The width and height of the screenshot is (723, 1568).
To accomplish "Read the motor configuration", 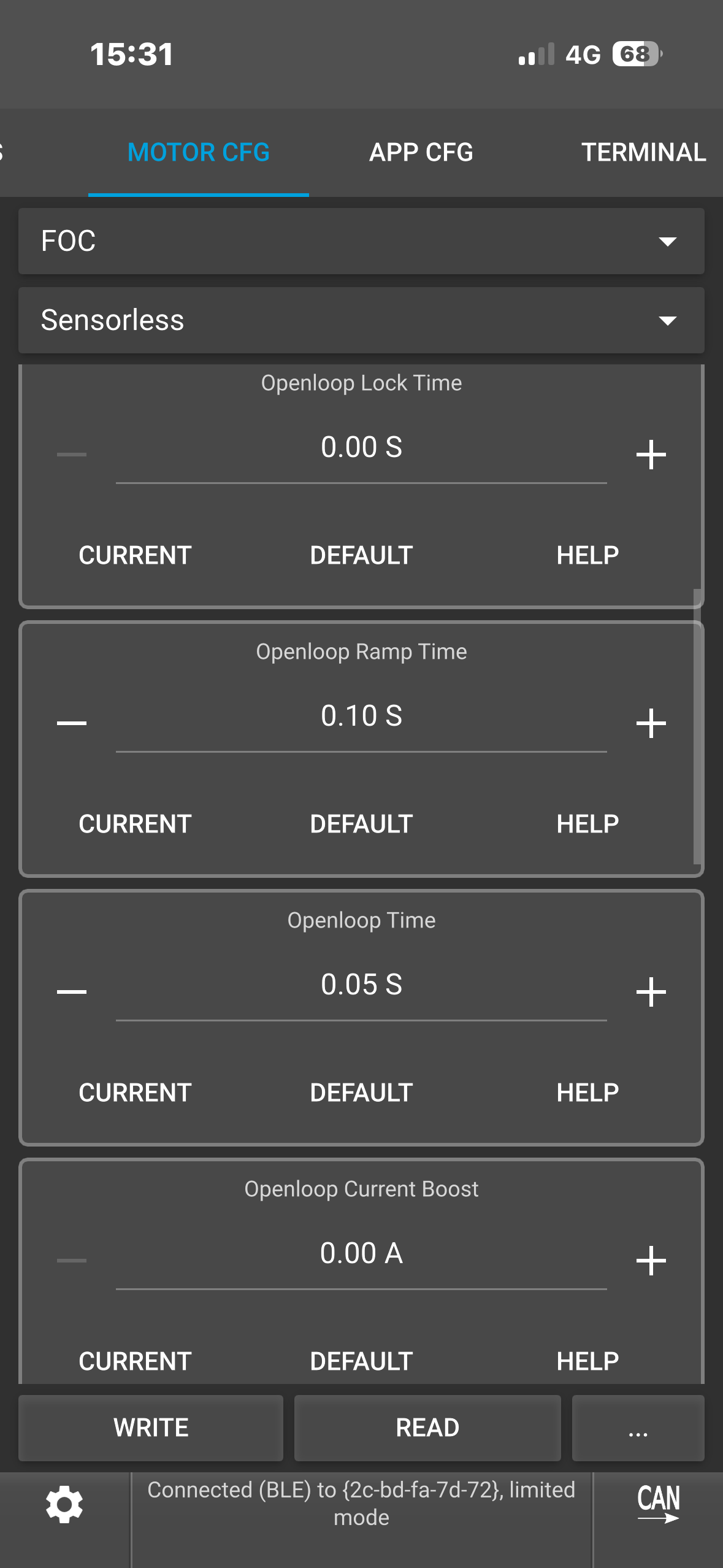I will point(427,1428).
